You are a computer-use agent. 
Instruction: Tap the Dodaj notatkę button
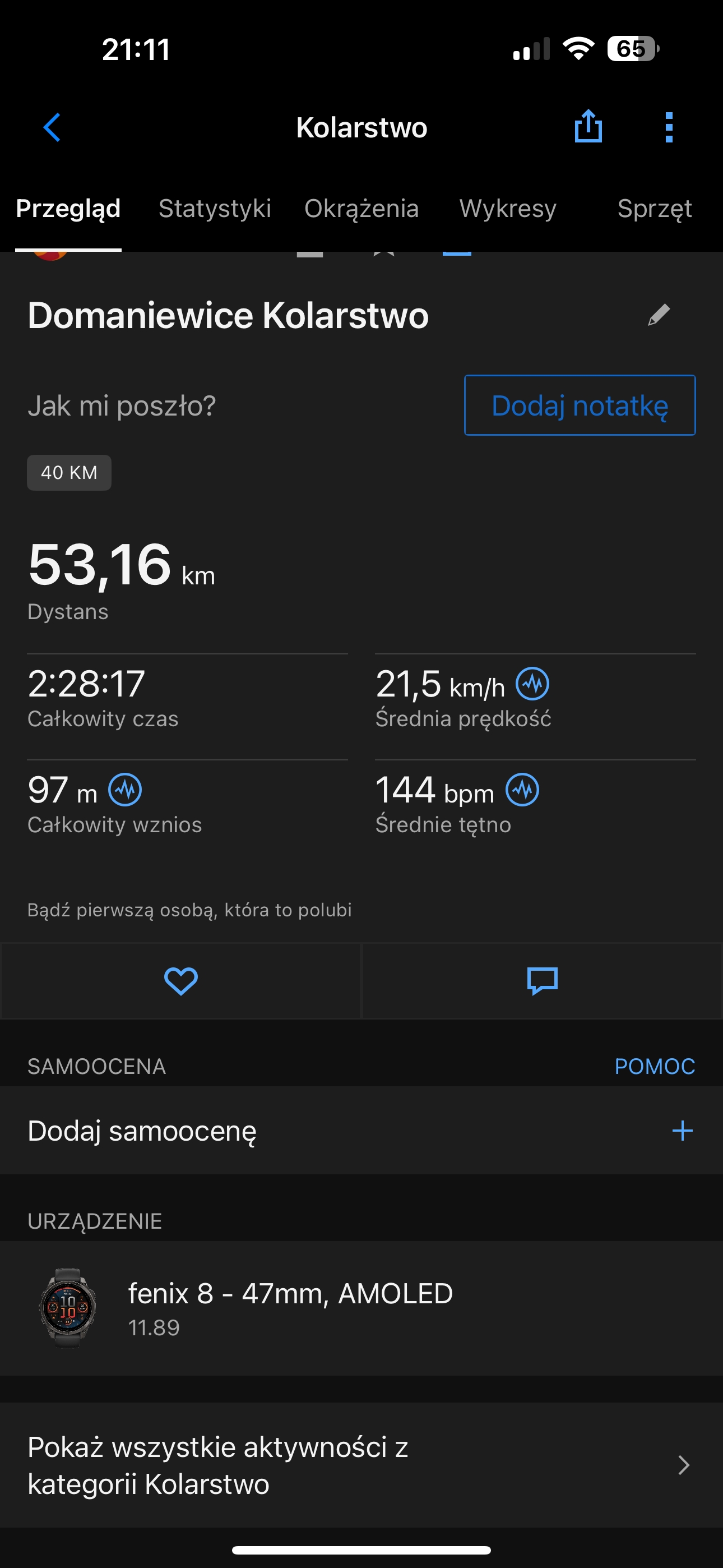click(x=580, y=405)
